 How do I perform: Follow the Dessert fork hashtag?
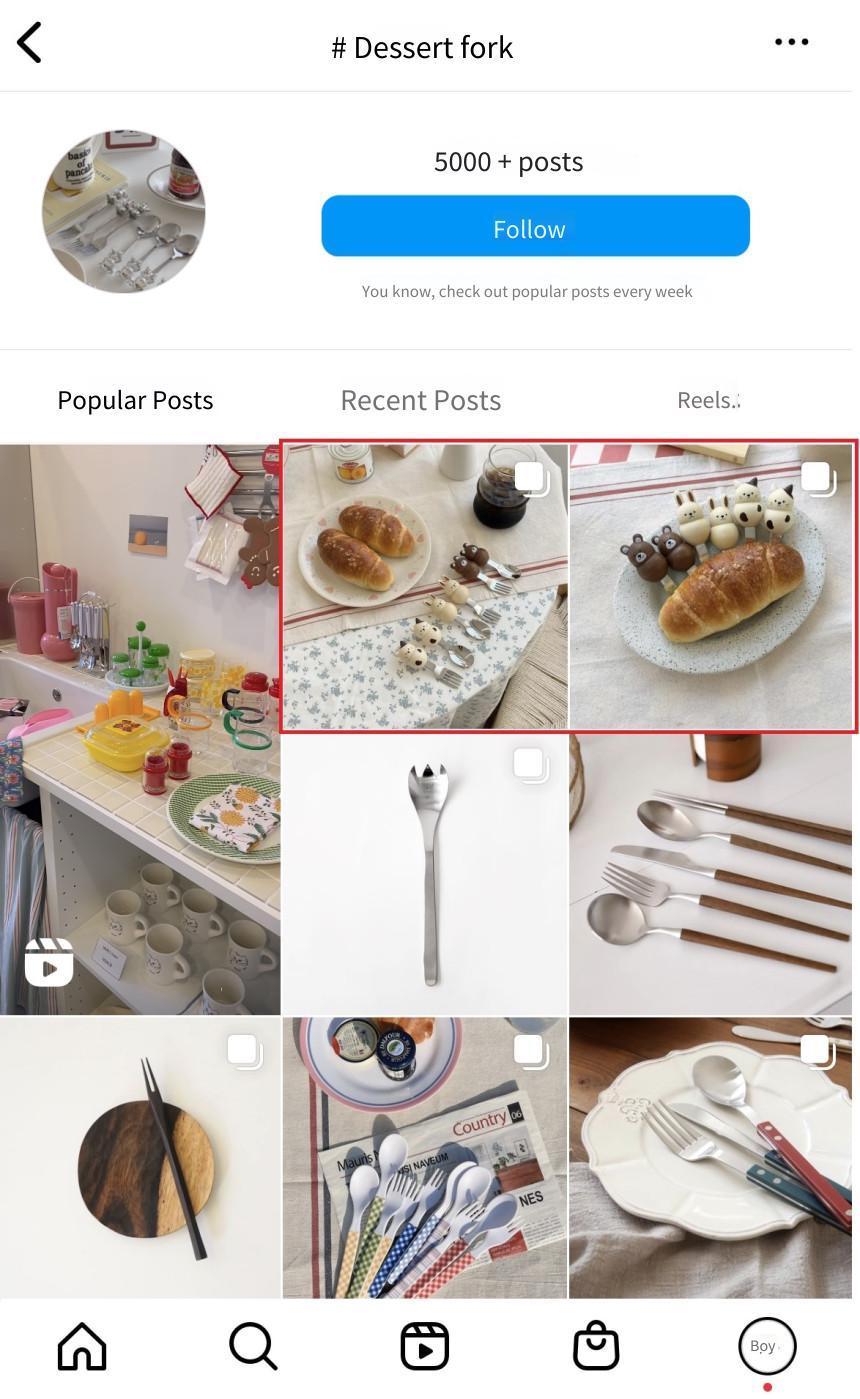[535, 226]
